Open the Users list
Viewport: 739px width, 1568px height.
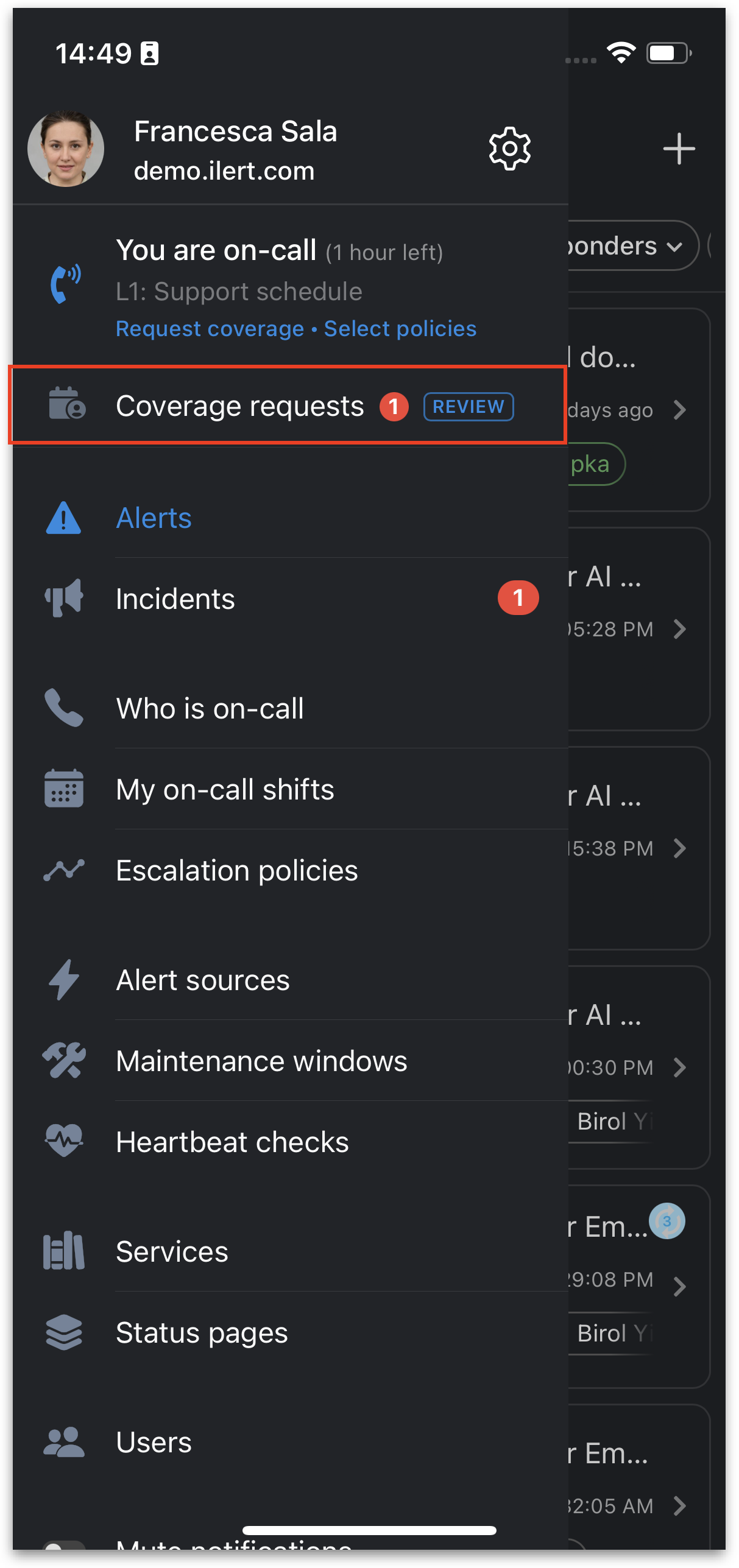tap(154, 1442)
